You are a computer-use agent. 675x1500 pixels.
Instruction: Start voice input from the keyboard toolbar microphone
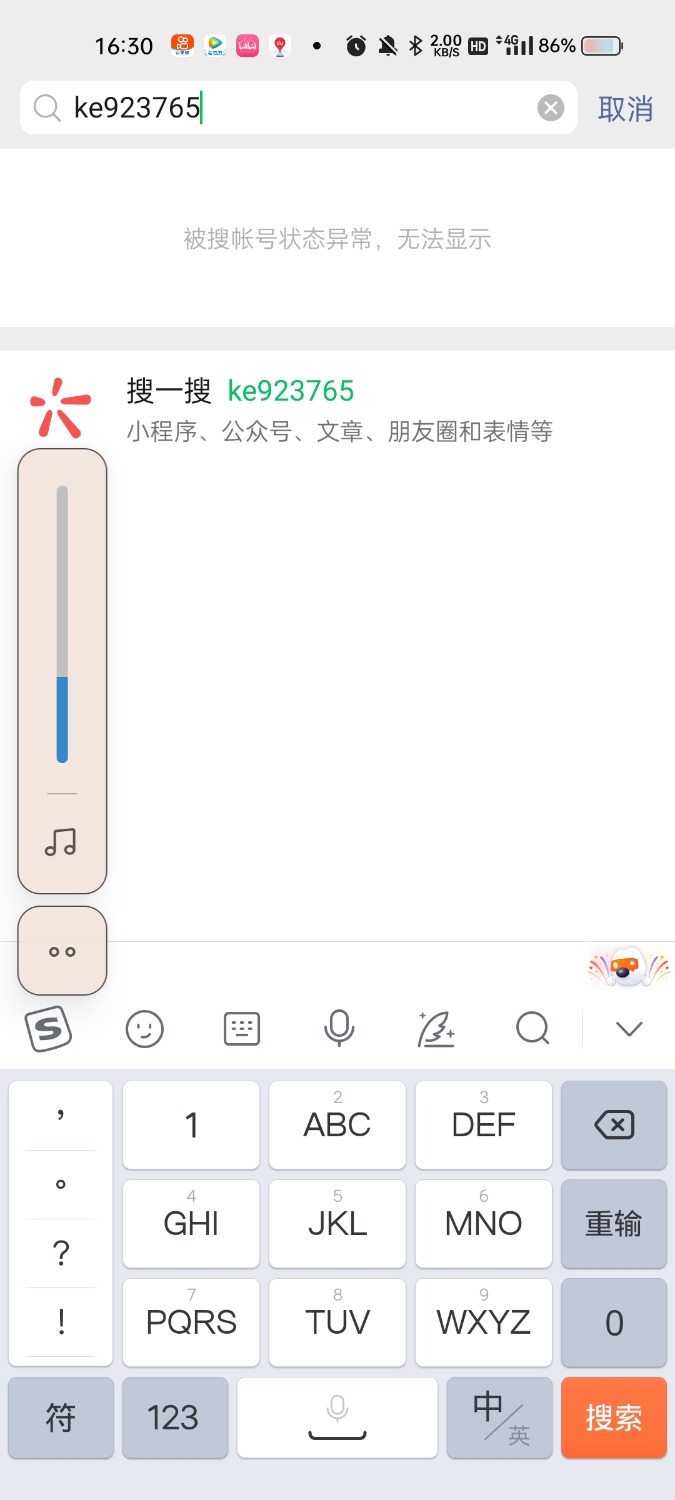(339, 1028)
